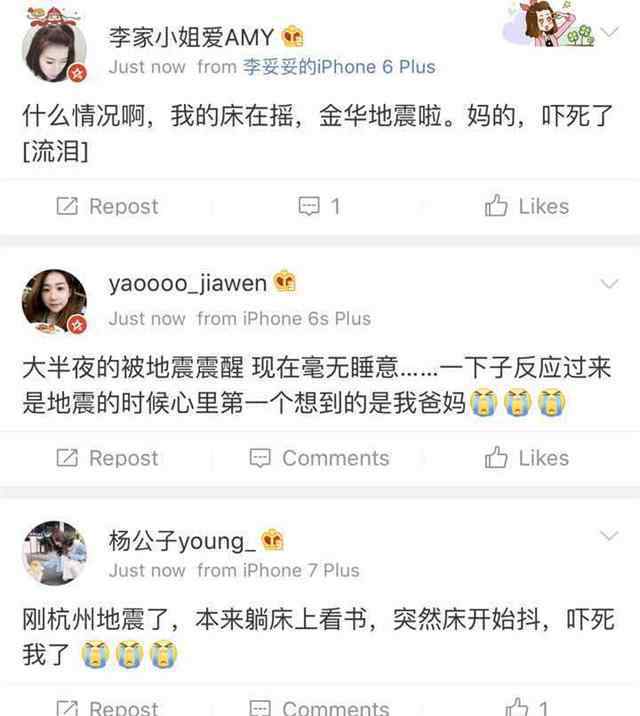The width and height of the screenshot is (640, 716).
Task: Like yaoooo_jiawen's post
Action: [x=526, y=458]
